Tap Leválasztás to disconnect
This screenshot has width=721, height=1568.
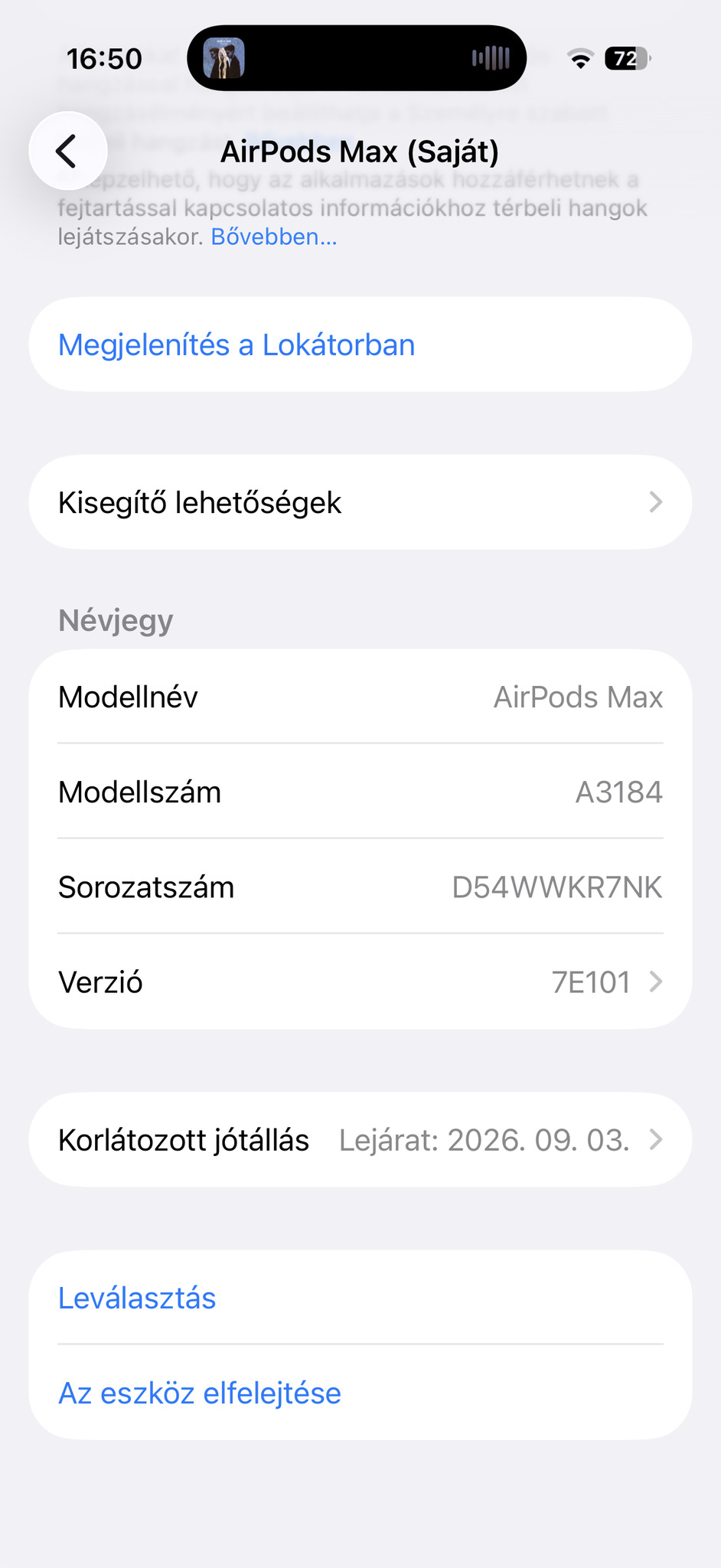point(138,1298)
